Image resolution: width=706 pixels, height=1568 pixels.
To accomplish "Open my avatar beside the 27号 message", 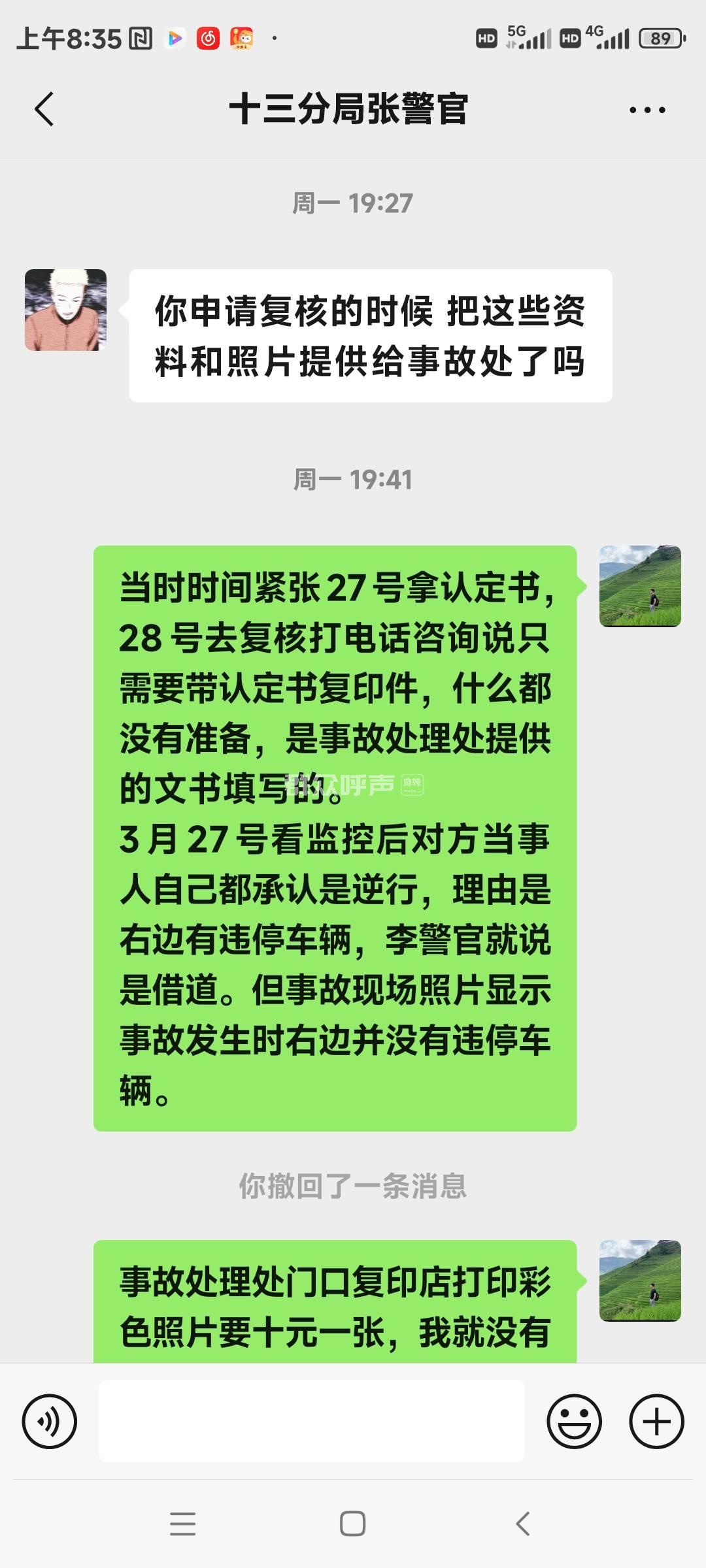I will (x=640, y=586).
